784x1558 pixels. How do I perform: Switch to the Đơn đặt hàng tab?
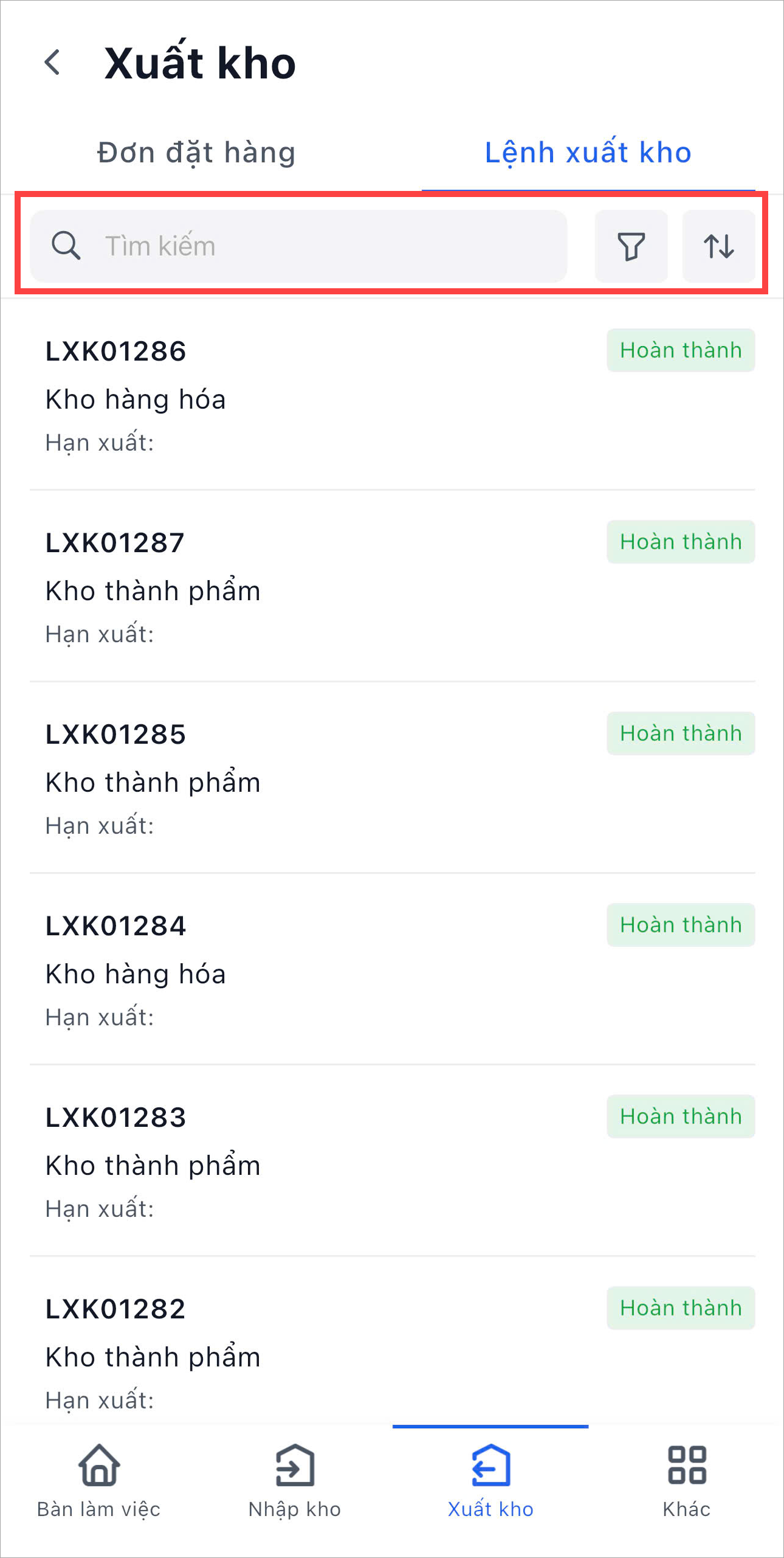coord(196,153)
